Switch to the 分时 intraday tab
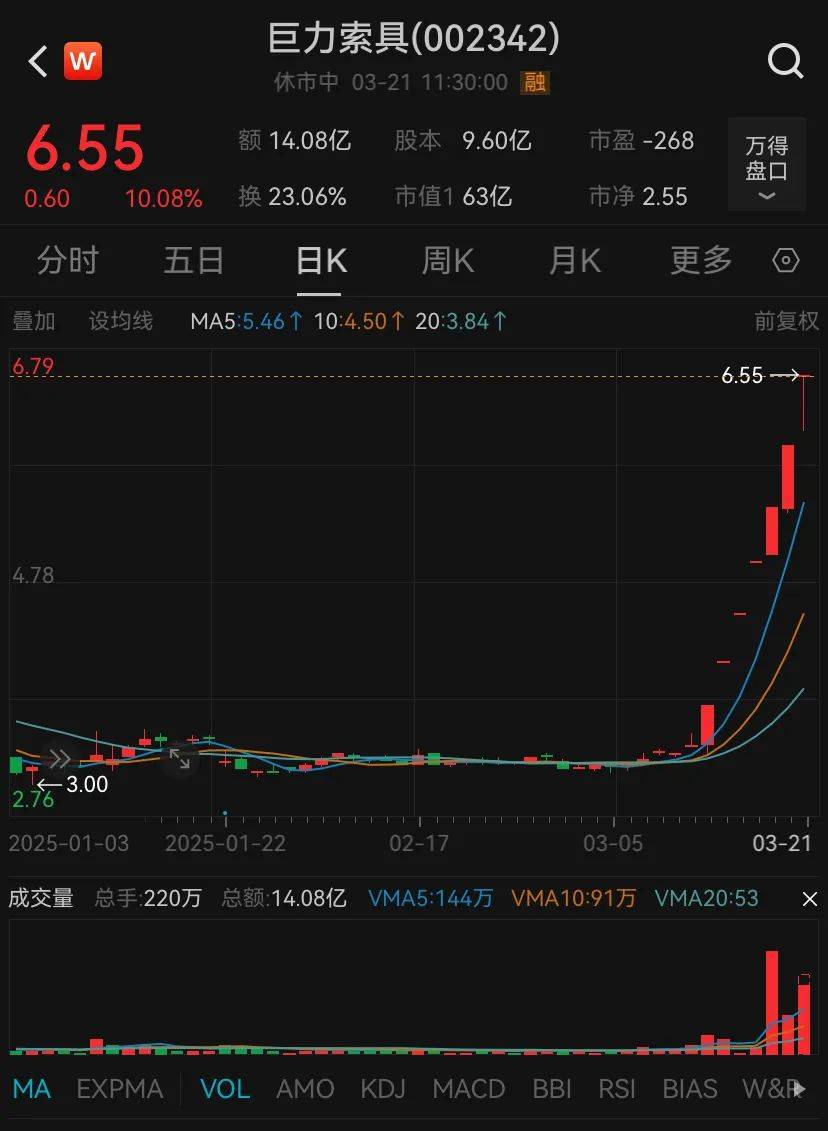The width and height of the screenshot is (828, 1131). click(67, 261)
